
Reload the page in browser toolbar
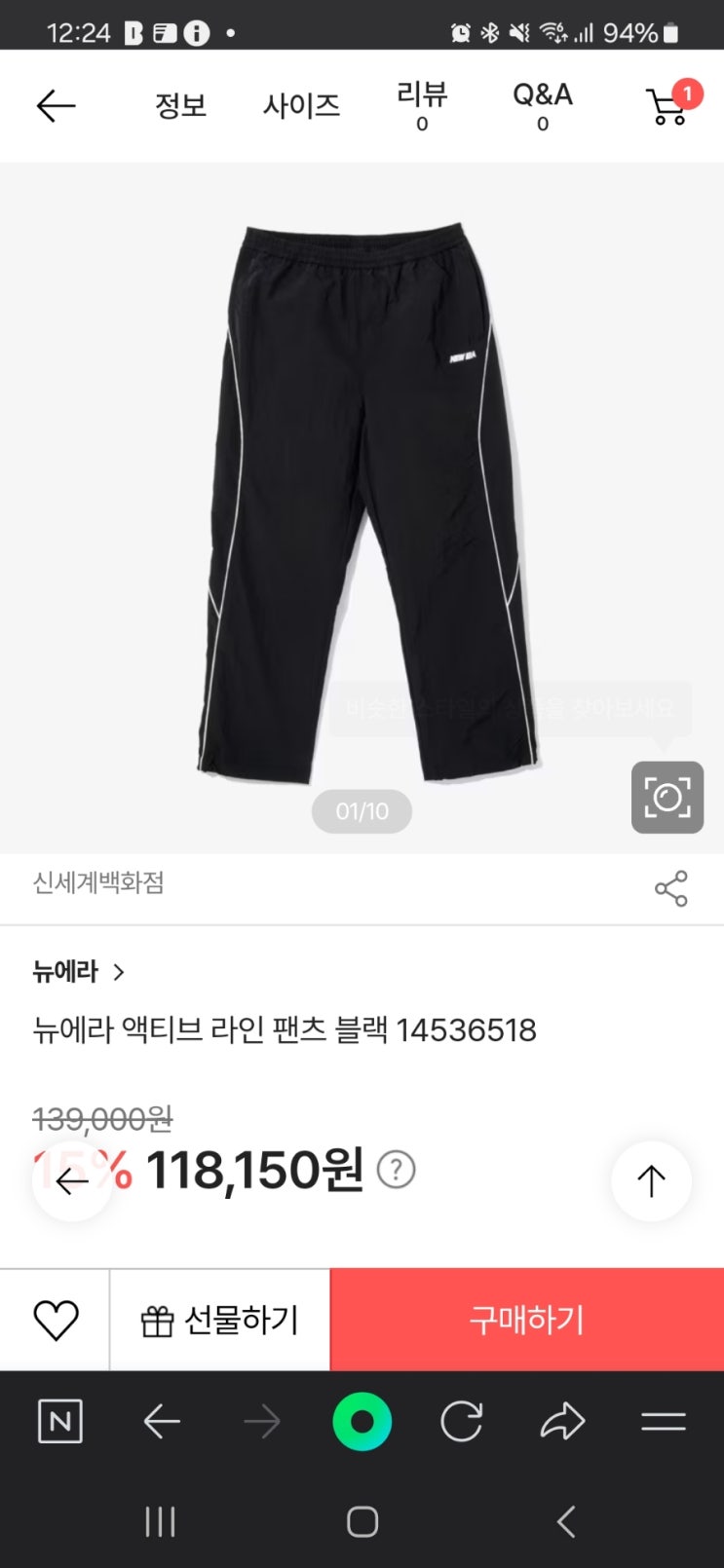click(461, 1422)
